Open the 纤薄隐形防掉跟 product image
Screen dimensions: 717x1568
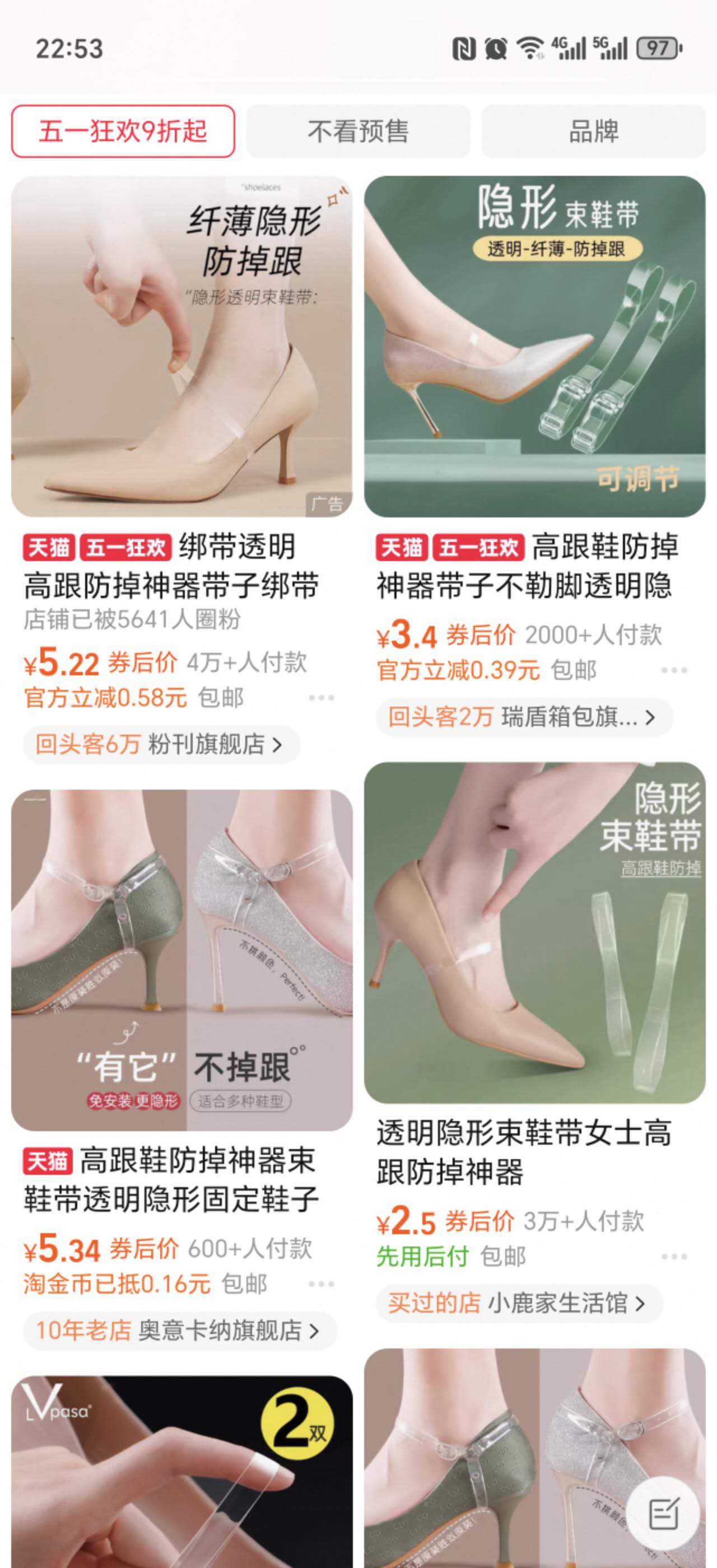181,346
